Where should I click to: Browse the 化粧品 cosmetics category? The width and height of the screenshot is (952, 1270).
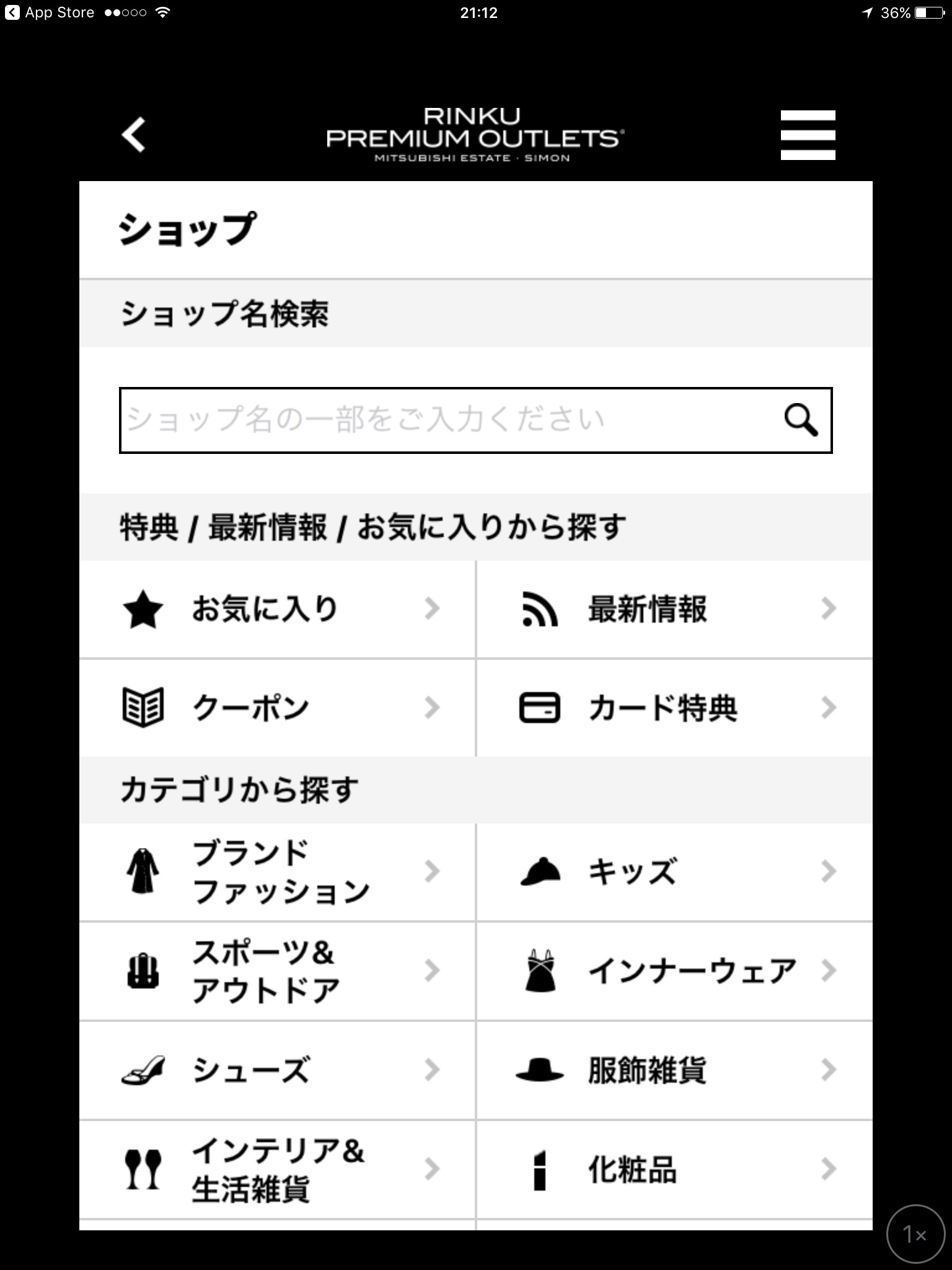point(674,1170)
